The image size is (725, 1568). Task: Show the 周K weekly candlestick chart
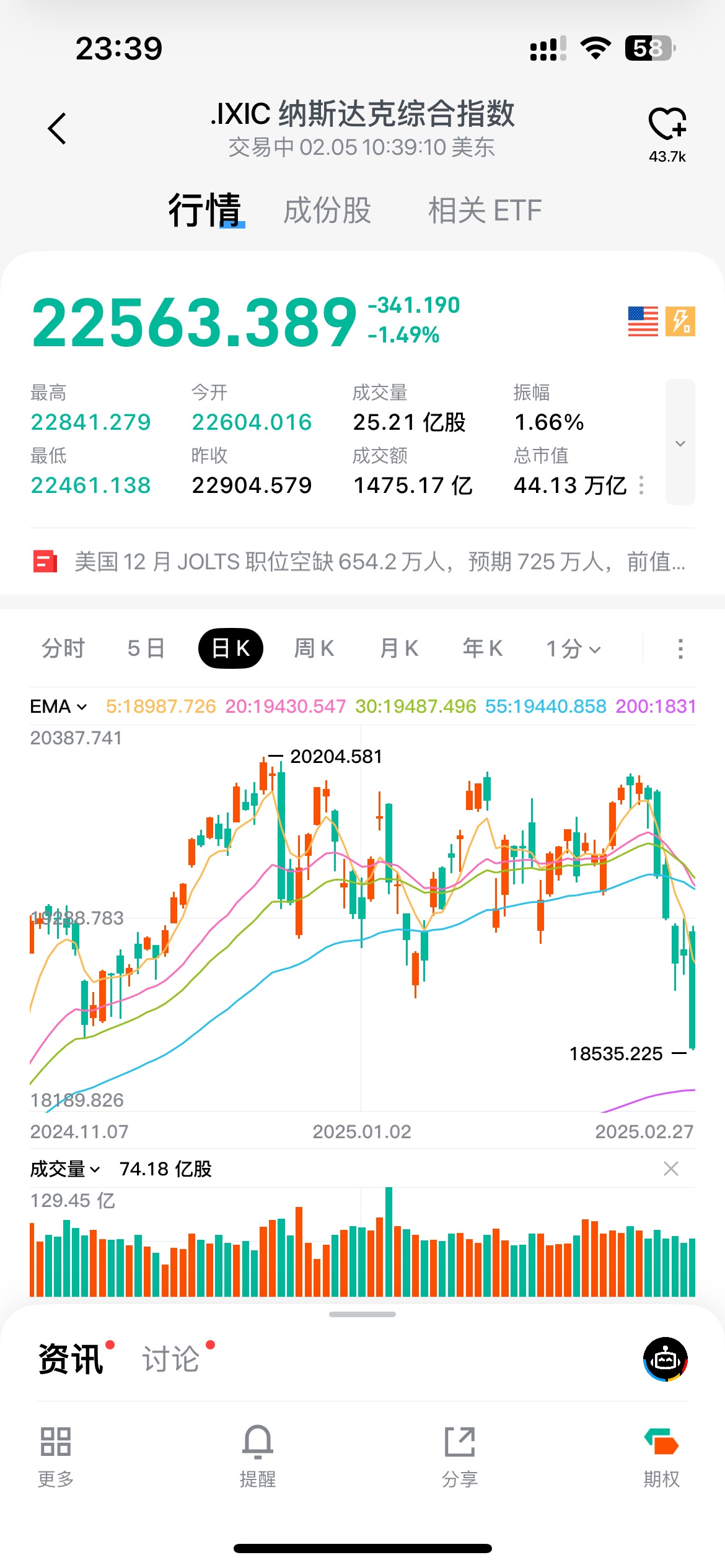(x=314, y=649)
